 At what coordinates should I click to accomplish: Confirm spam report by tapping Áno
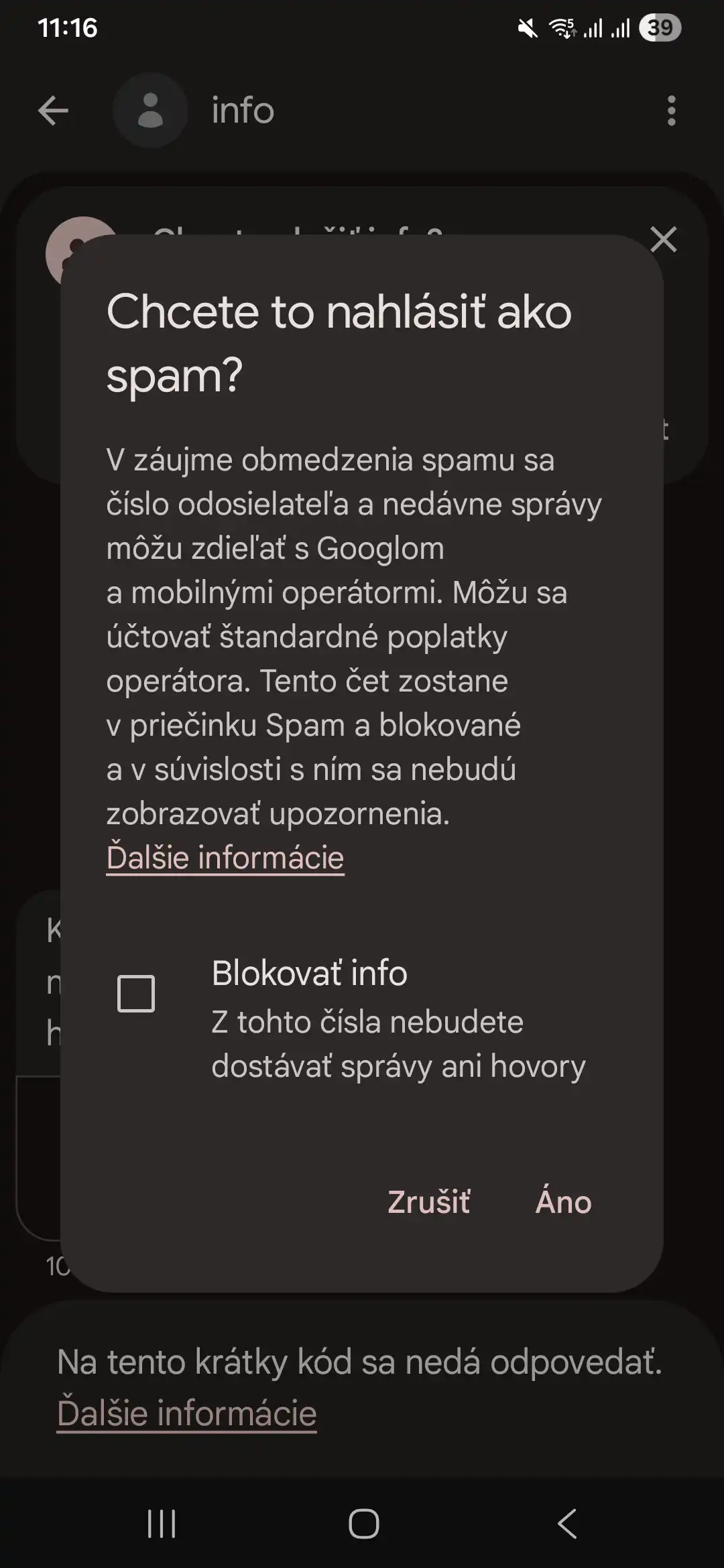click(563, 1202)
